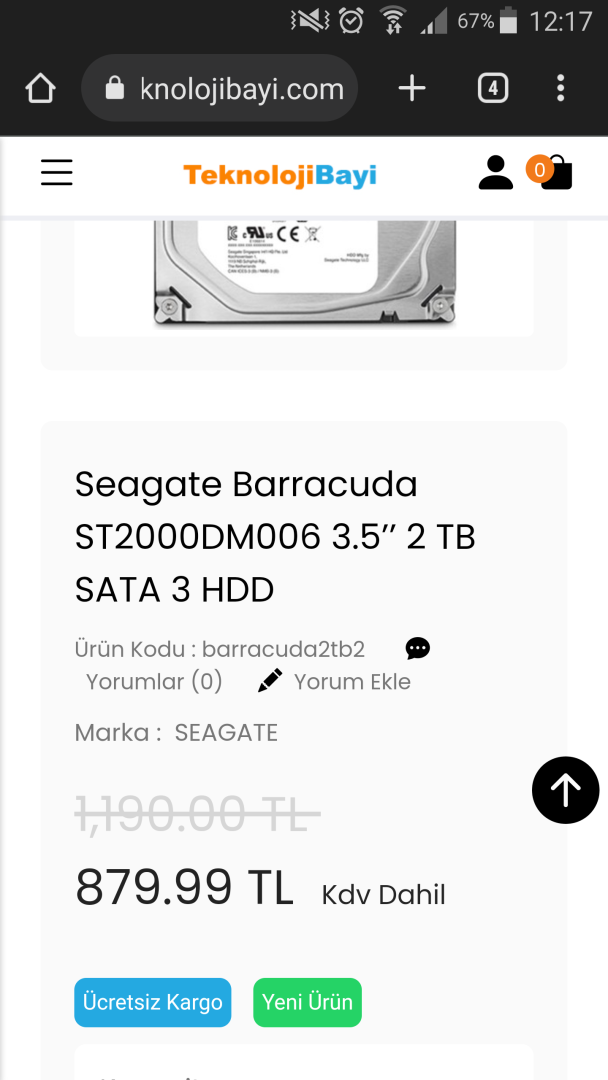Open the hamburger navigation menu
The image size is (608, 1080).
(57, 173)
